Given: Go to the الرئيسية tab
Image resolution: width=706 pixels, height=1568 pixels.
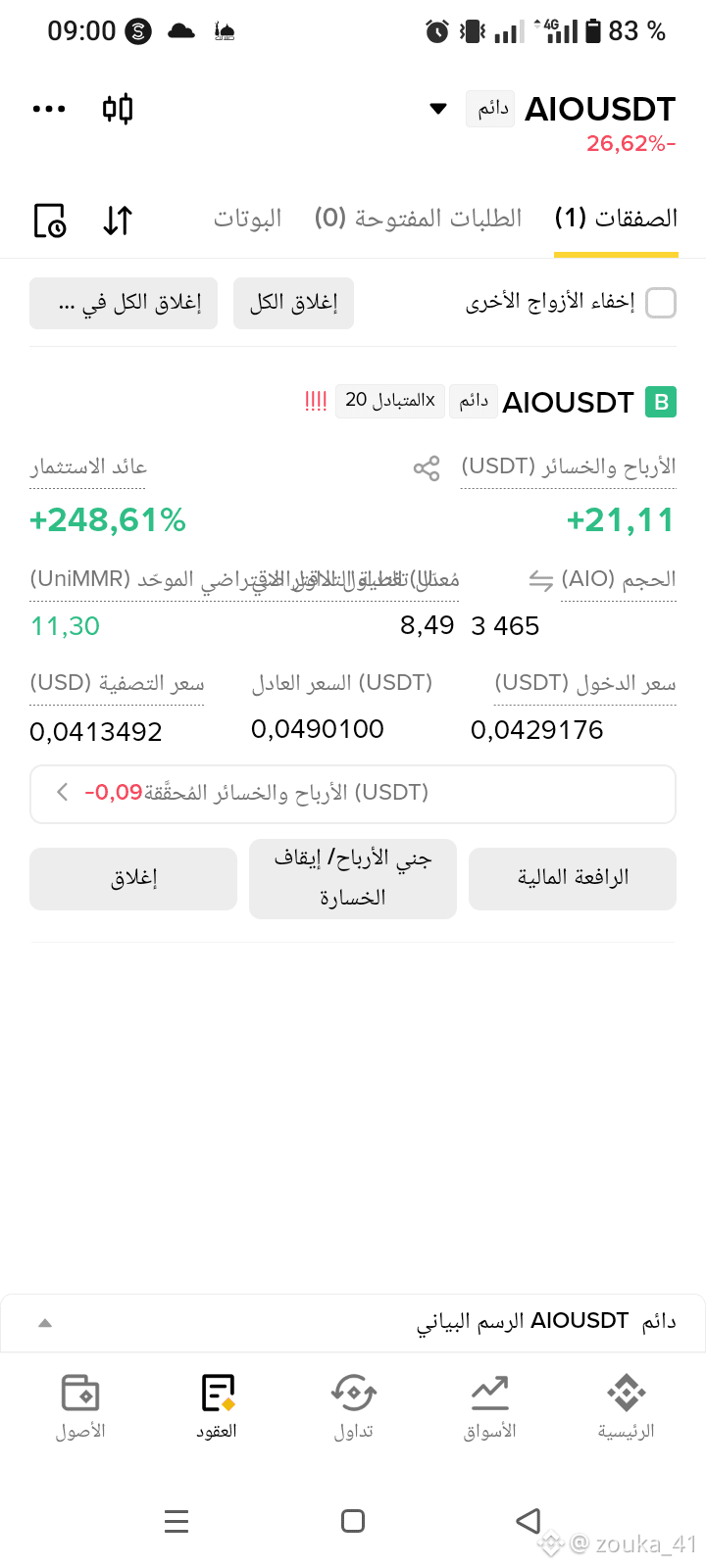Looking at the screenshot, I should [x=627, y=1407].
